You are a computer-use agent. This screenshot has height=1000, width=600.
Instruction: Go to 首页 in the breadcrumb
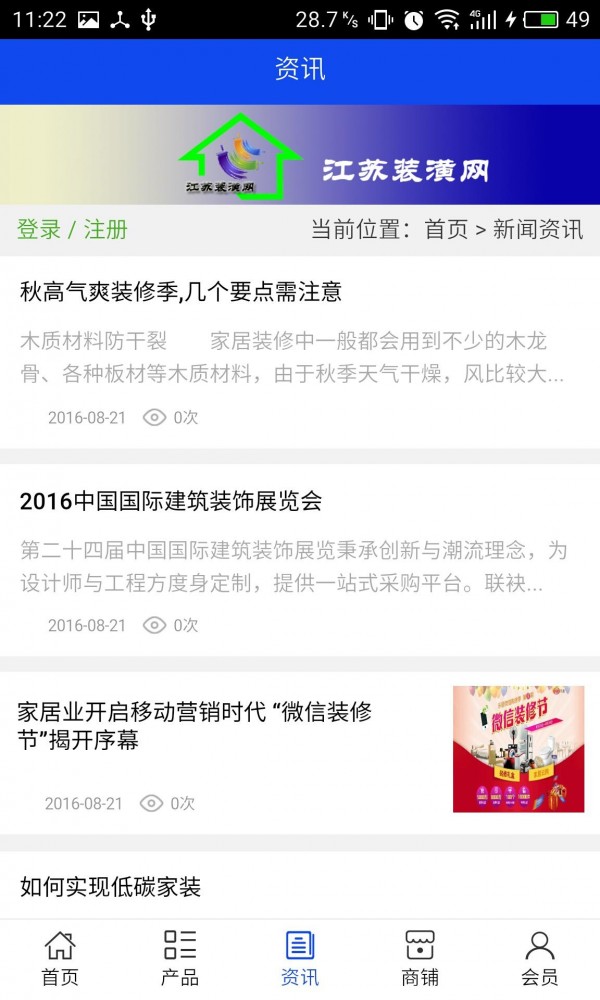446,229
